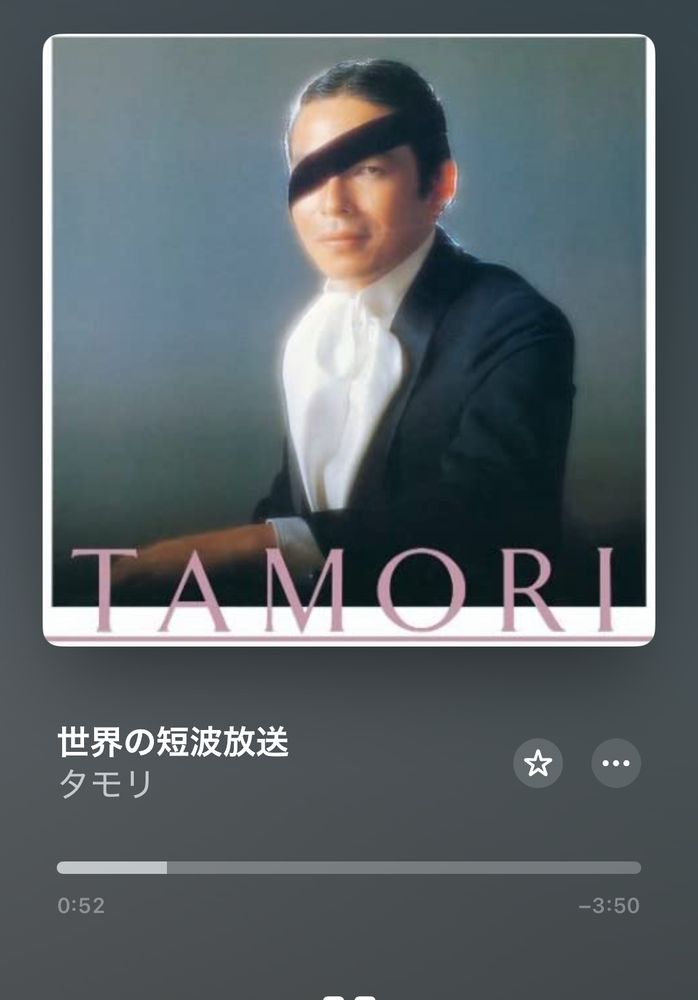698x1000 pixels.
Task: Open the artist タモリ under the song title
Action: (x=105, y=785)
